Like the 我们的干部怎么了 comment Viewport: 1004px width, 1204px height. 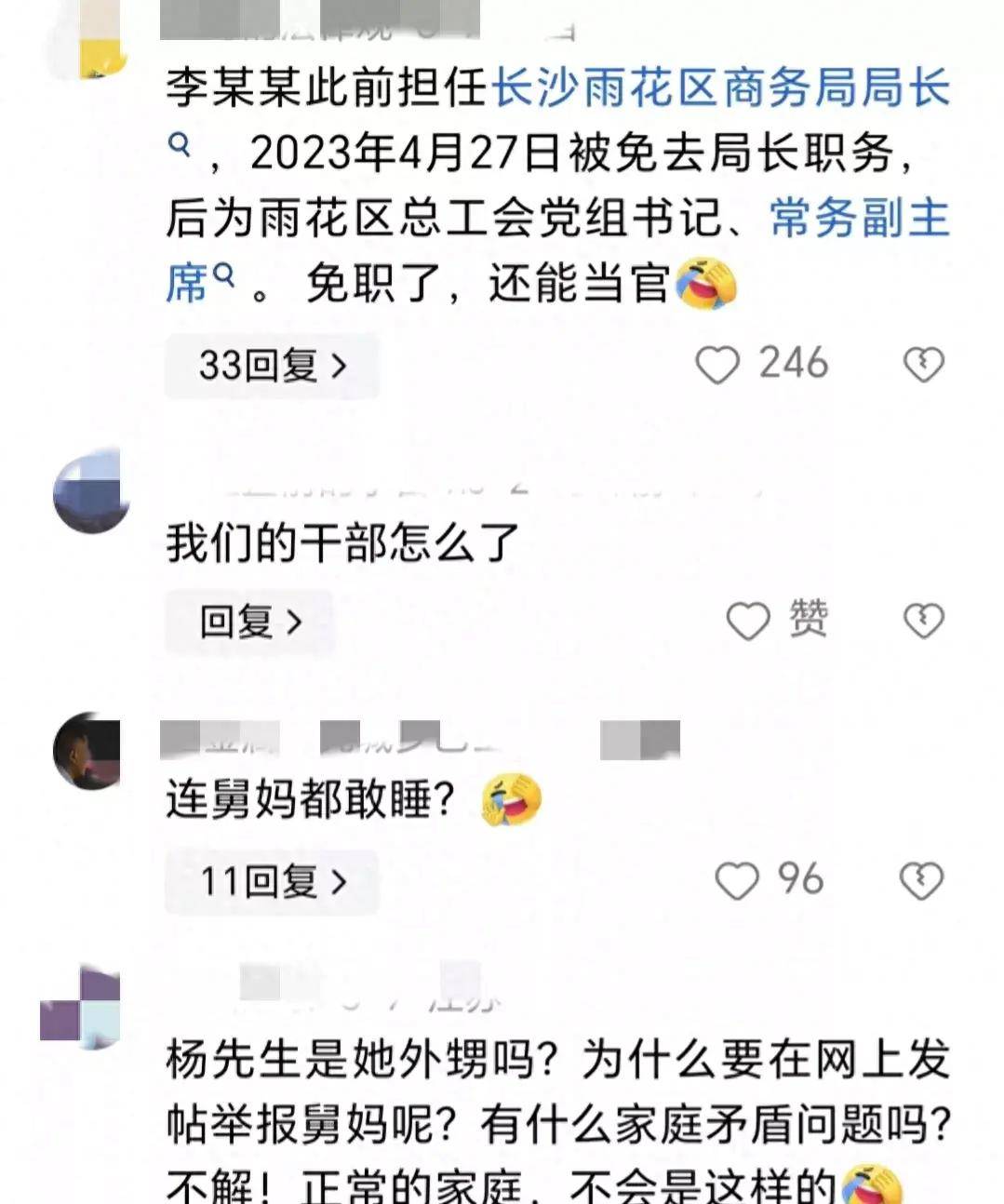[748, 621]
